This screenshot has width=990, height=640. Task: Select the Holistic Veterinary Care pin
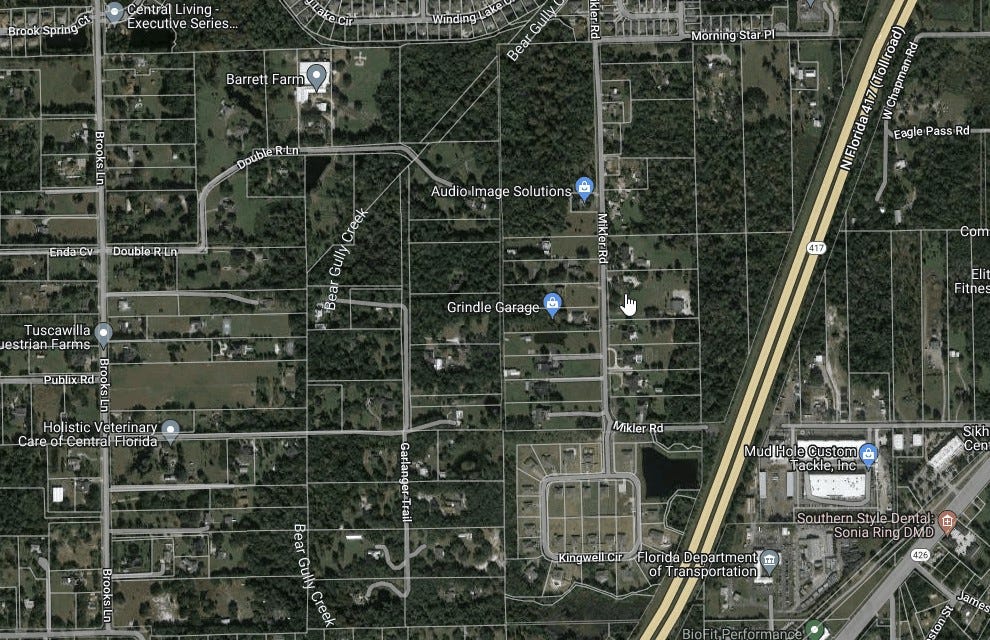tap(170, 430)
